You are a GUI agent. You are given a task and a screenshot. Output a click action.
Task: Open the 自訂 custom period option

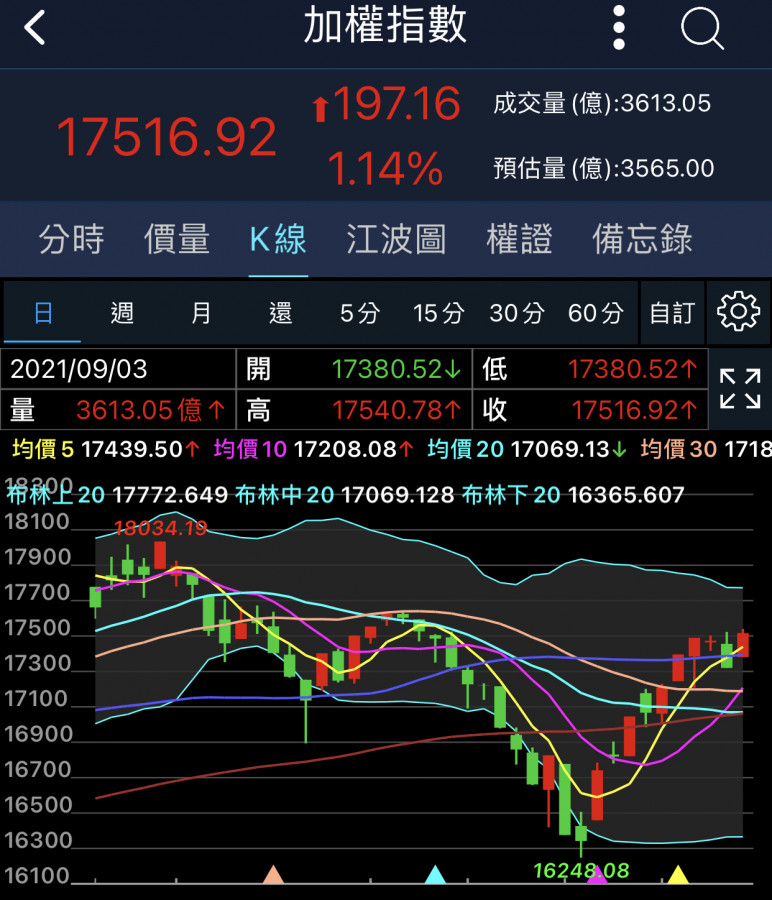(671, 313)
